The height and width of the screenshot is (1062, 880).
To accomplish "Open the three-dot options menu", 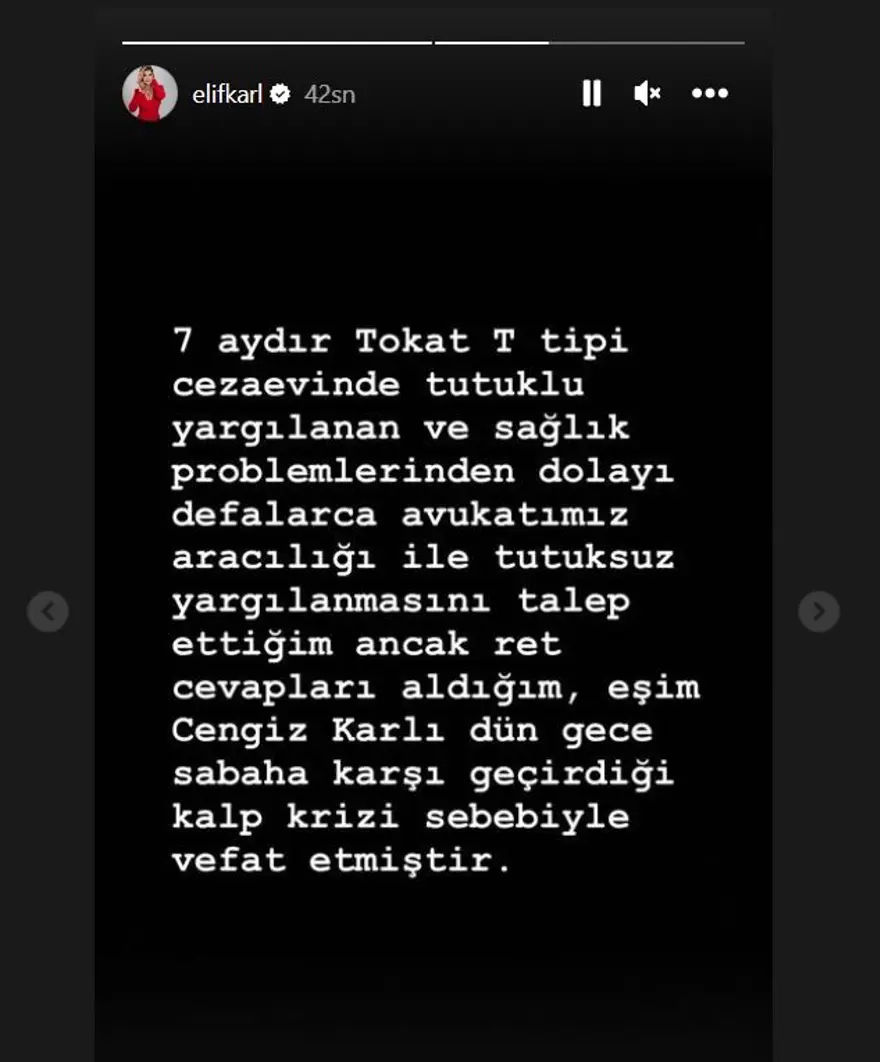I will (710, 94).
